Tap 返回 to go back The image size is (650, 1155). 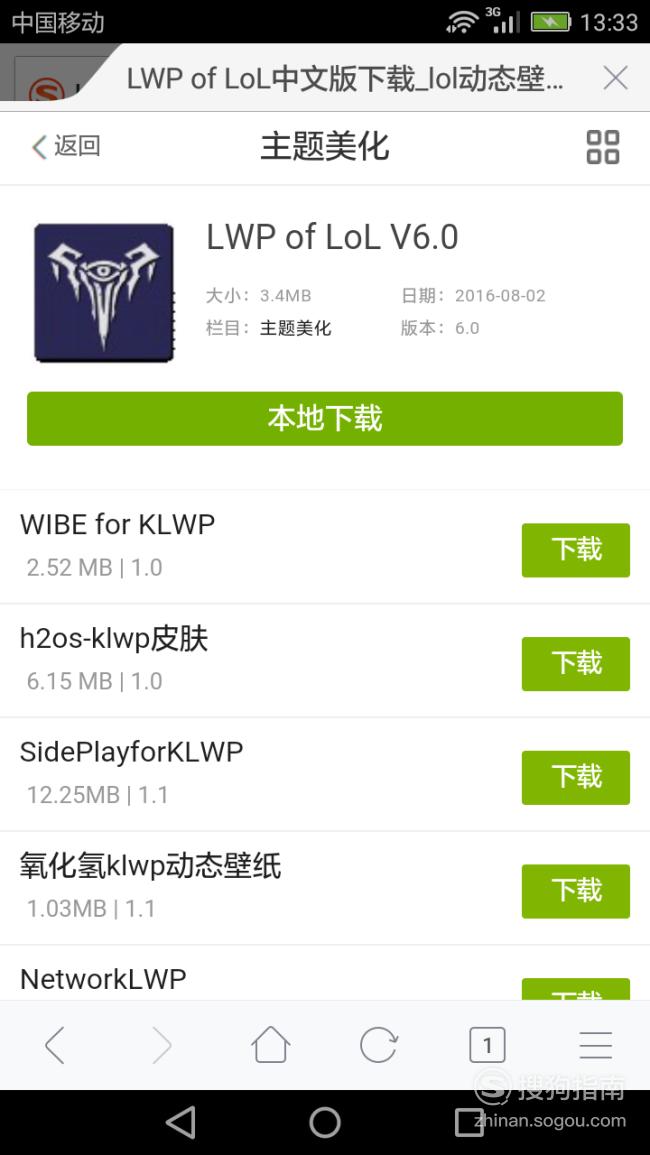(66, 146)
